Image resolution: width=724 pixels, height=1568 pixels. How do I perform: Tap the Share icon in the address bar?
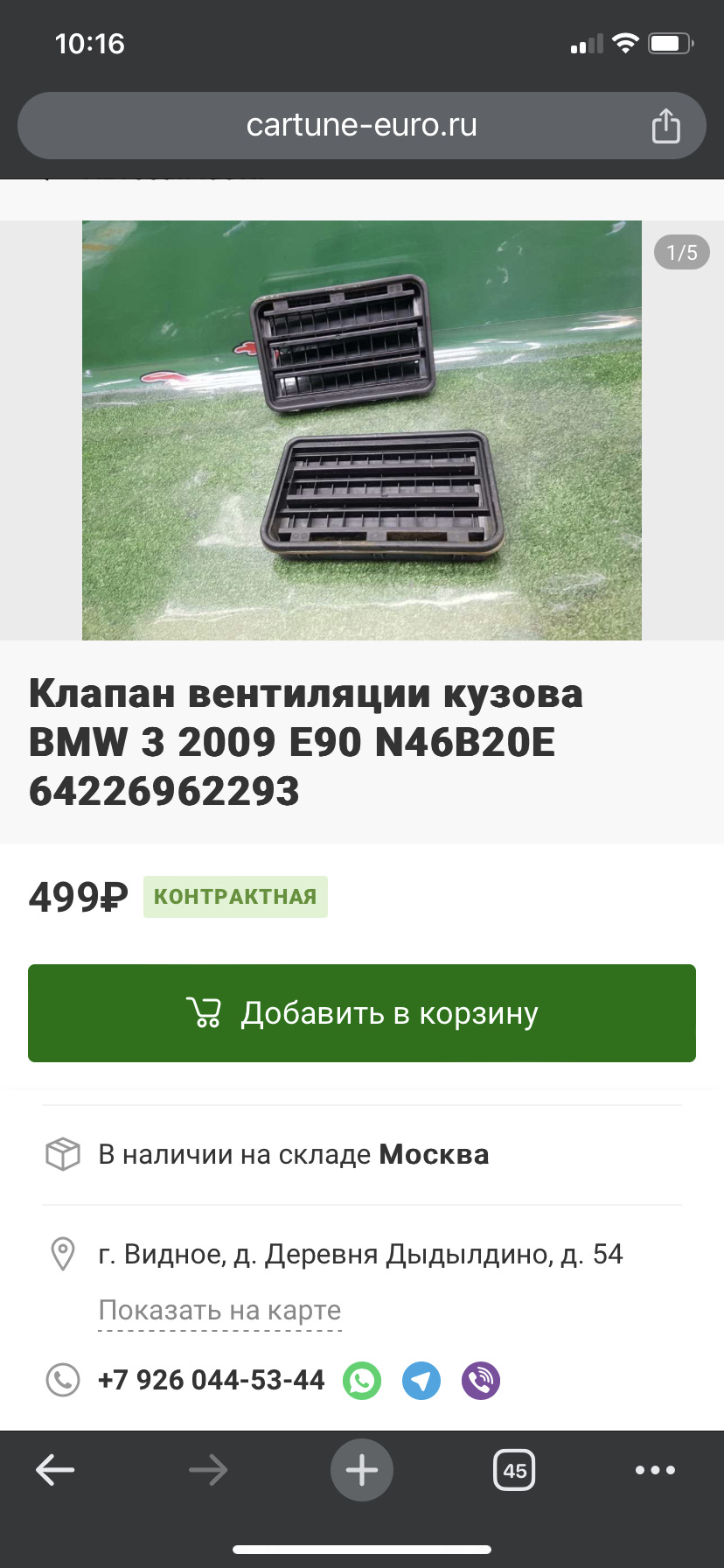(667, 124)
